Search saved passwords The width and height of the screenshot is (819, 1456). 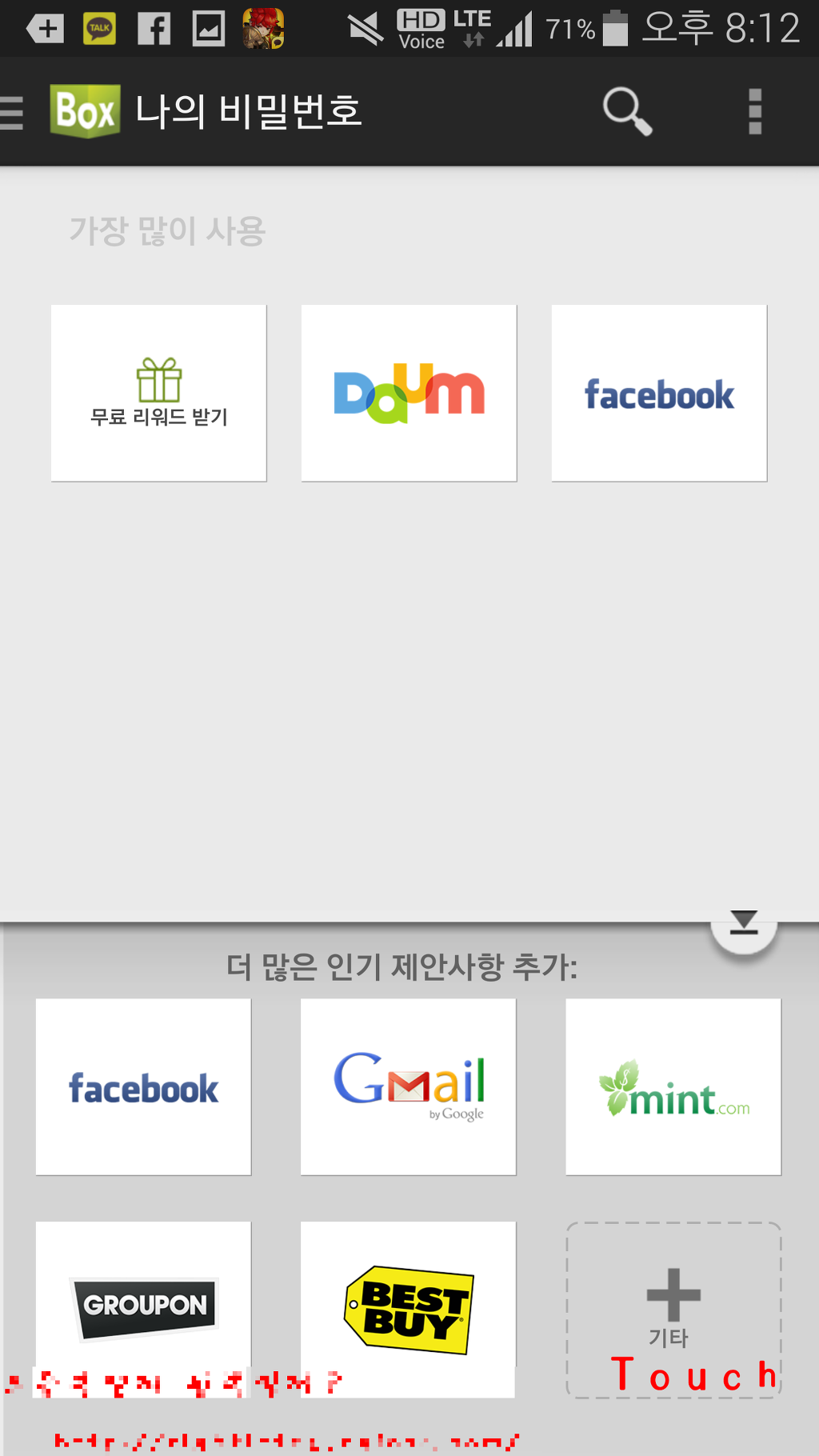(x=627, y=111)
